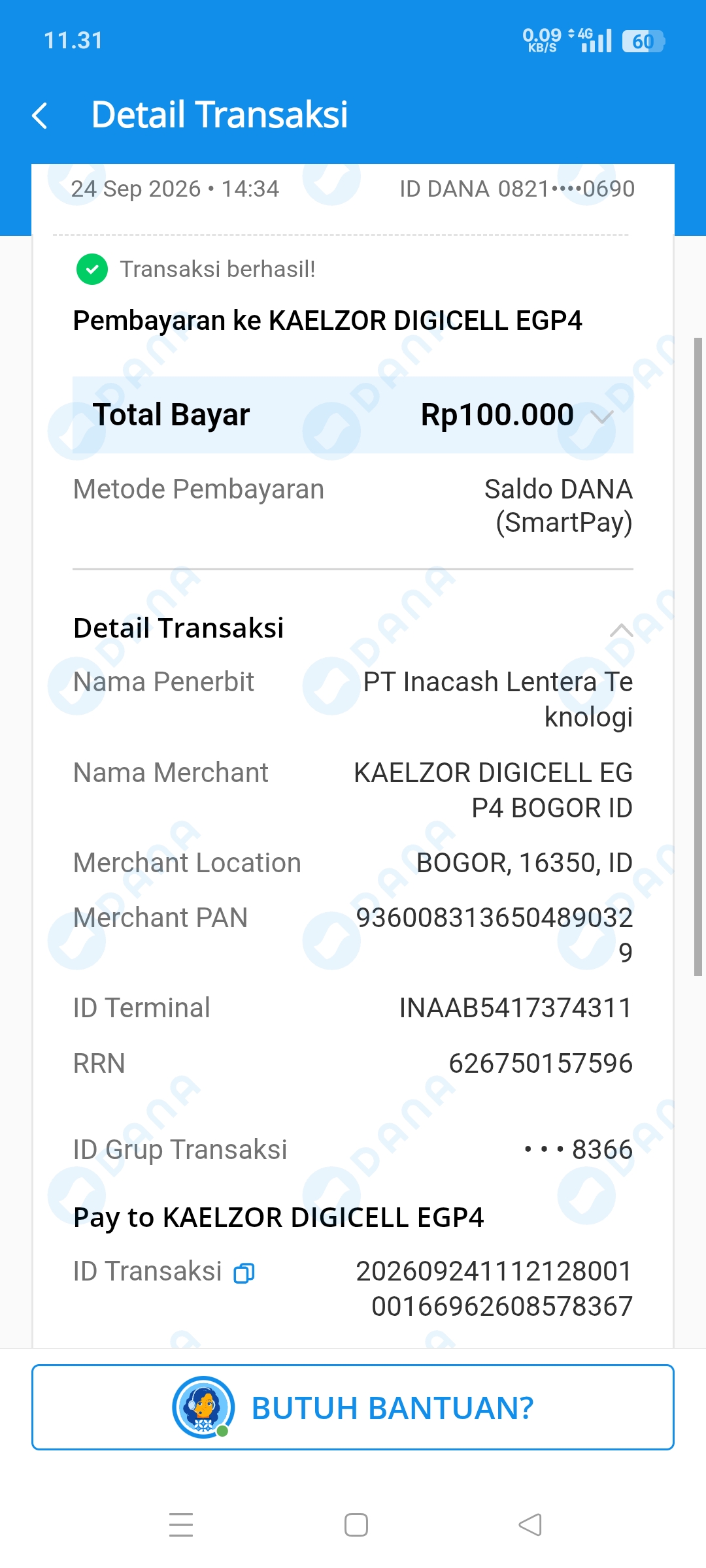Collapse the Detail Transaksi section
The height and width of the screenshot is (1568, 706).
(x=621, y=630)
